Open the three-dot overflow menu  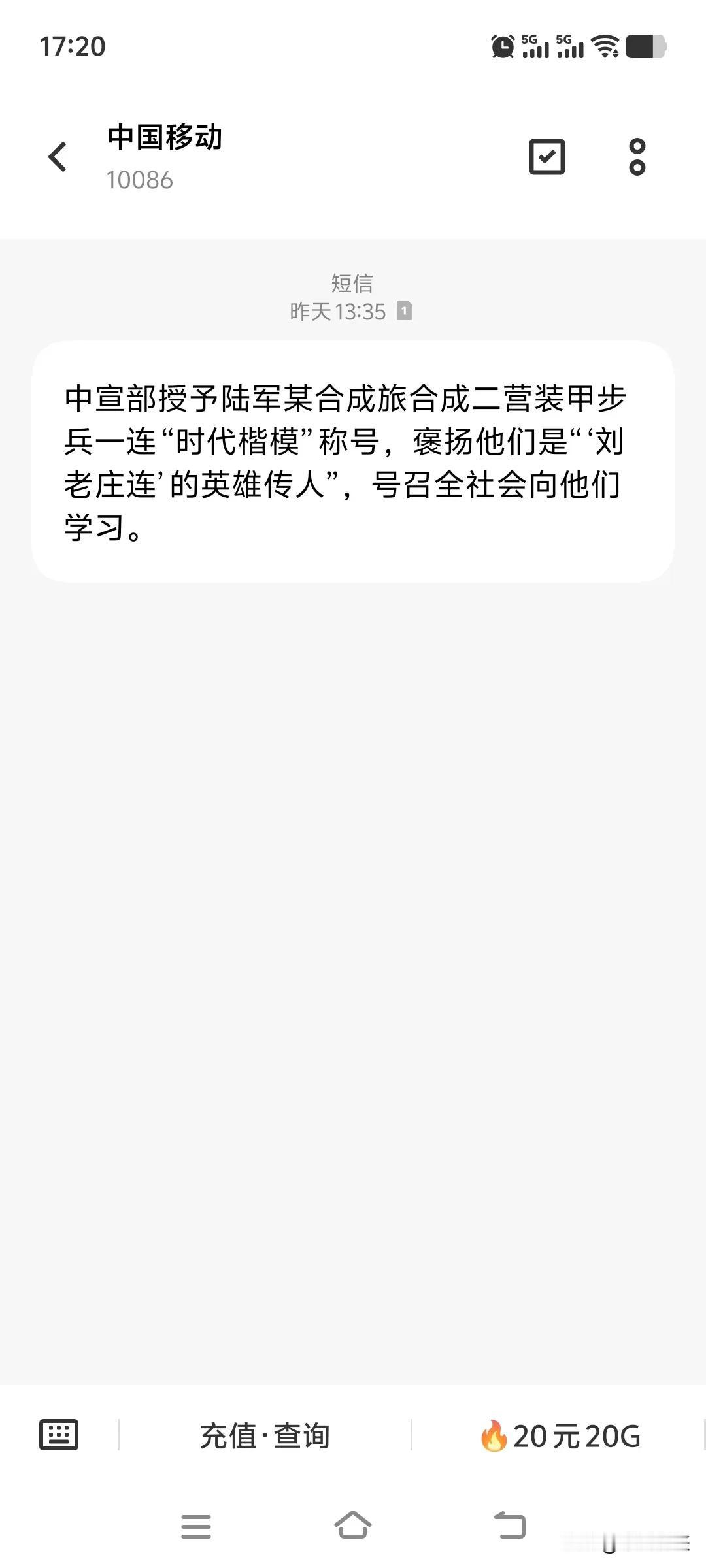(637, 157)
